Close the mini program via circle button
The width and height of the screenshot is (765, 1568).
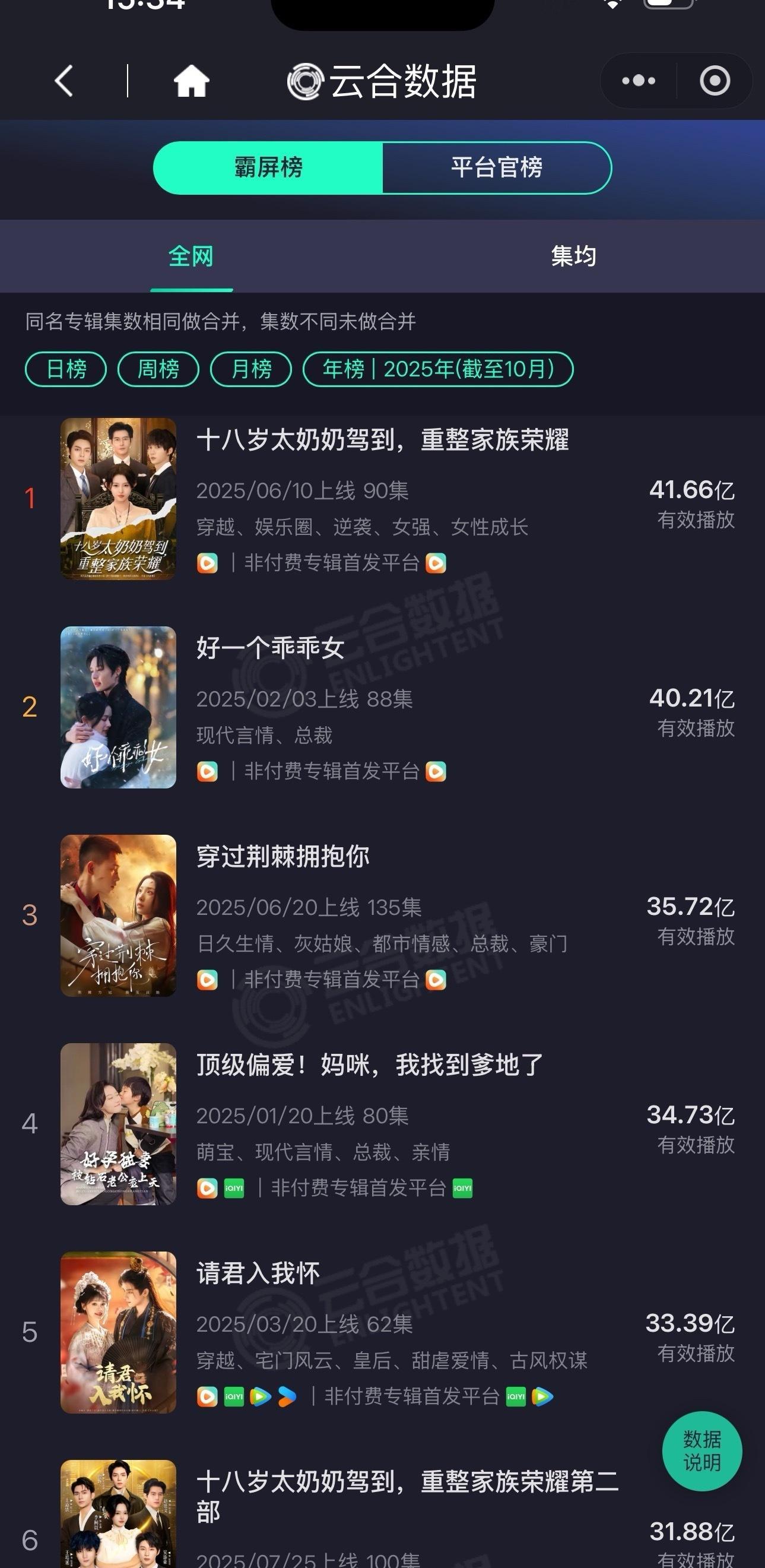tap(715, 81)
